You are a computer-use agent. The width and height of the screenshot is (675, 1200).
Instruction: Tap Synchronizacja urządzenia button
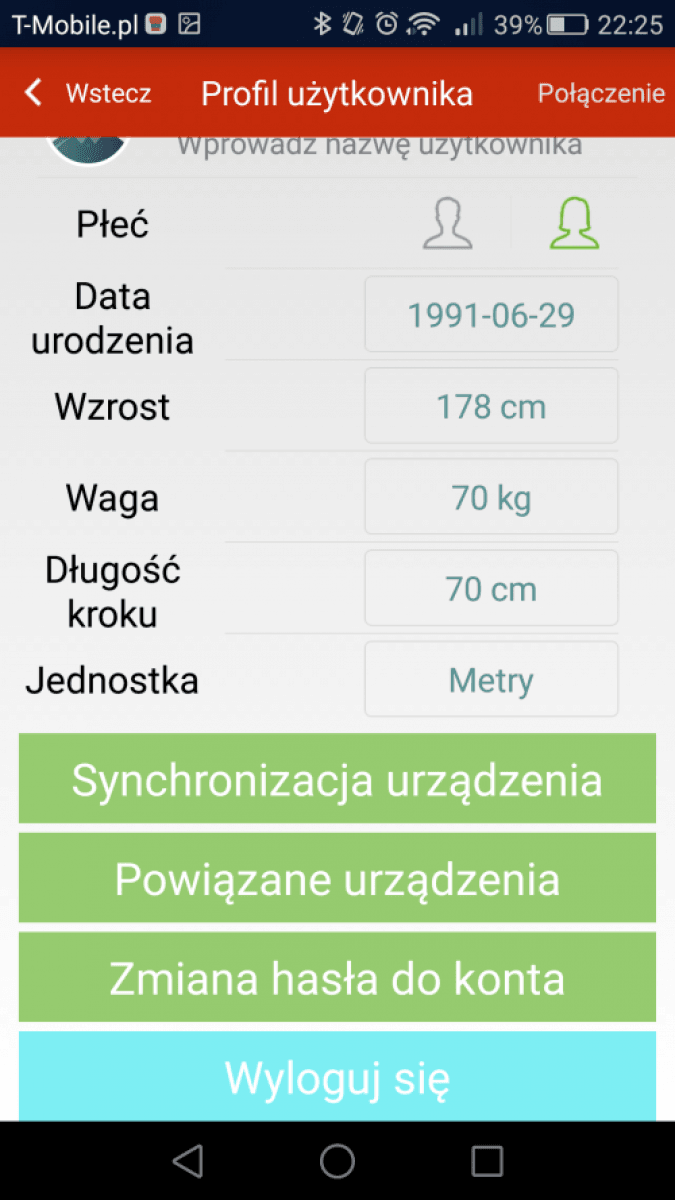337,779
